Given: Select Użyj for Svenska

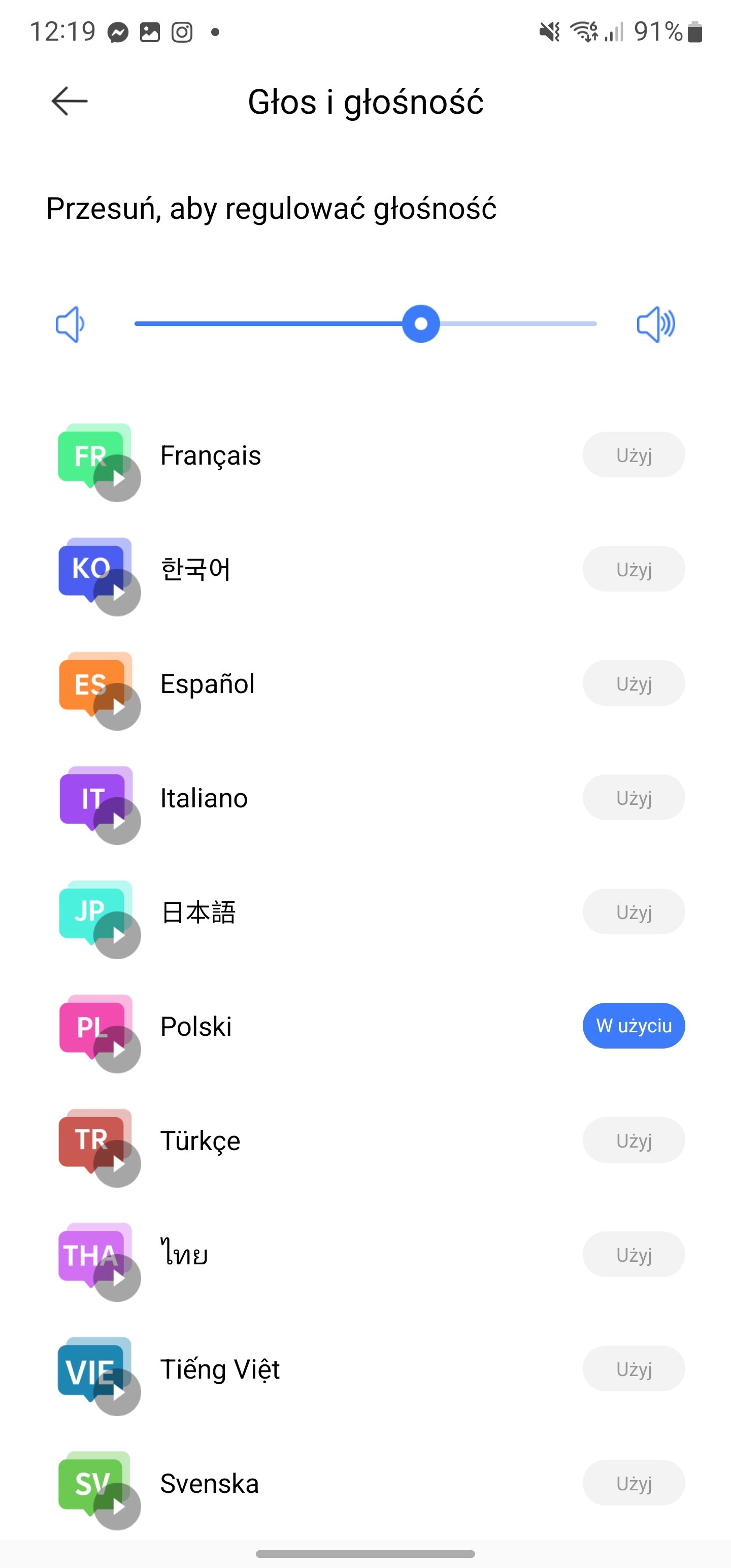Looking at the screenshot, I should click(x=634, y=1483).
